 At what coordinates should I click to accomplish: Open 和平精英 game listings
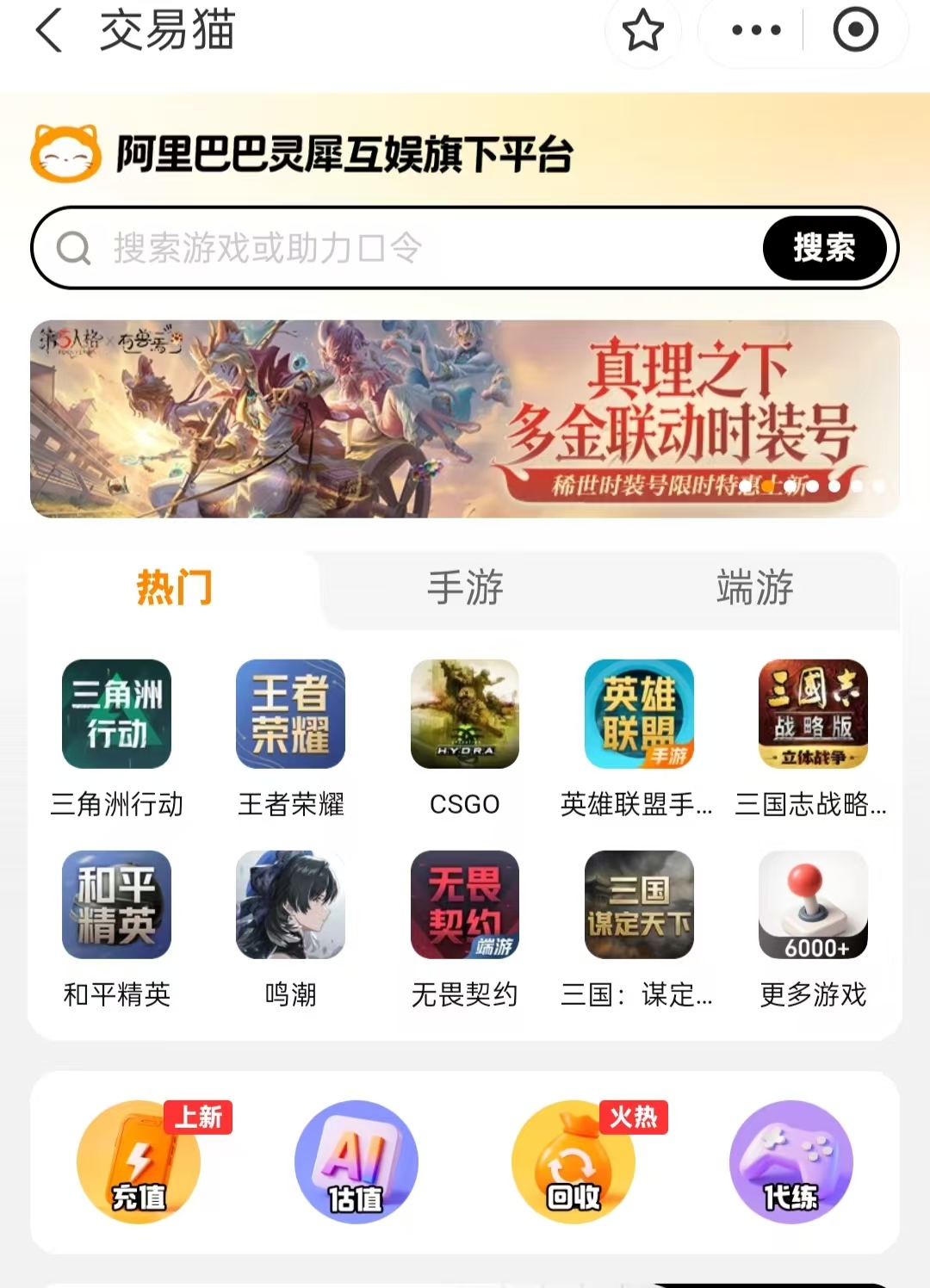click(117, 905)
